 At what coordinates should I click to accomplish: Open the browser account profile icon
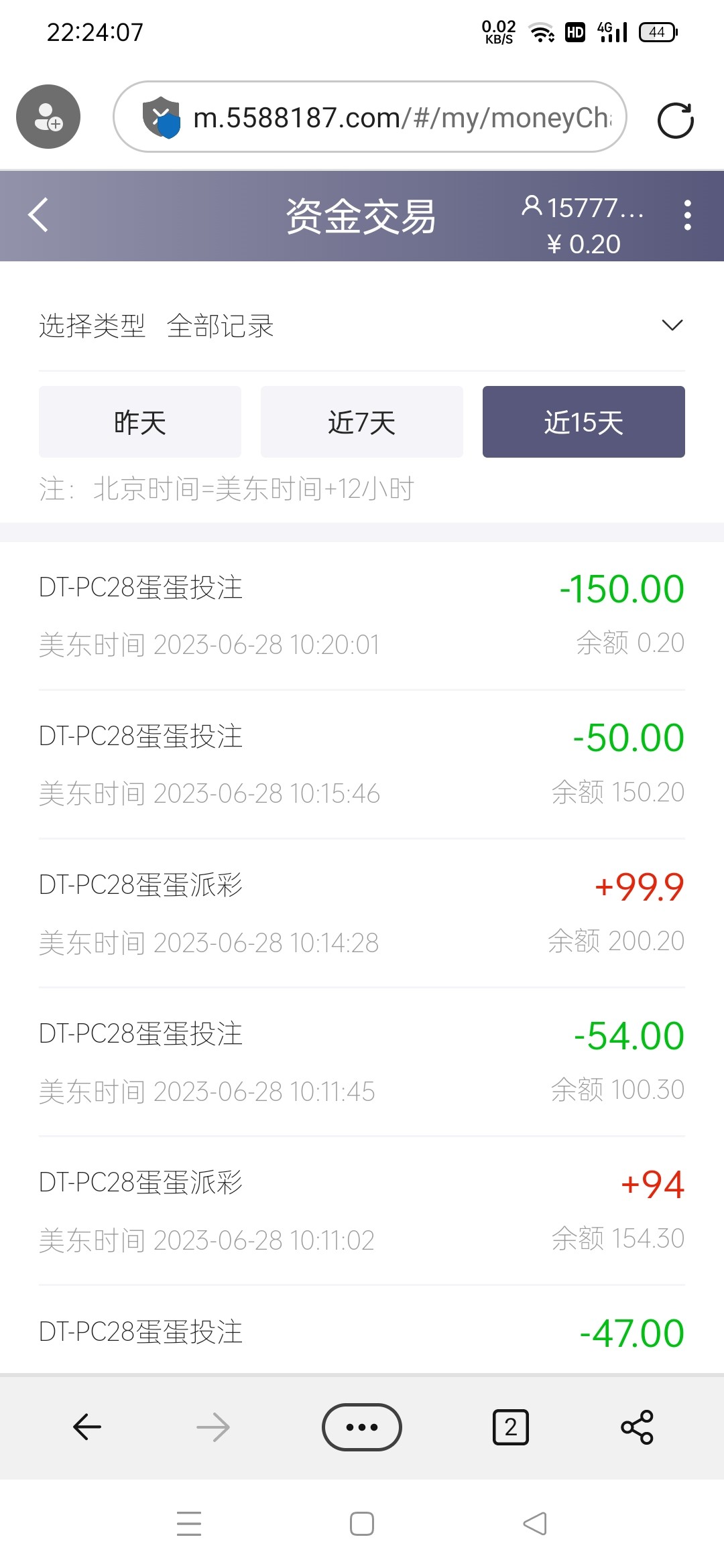tap(48, 117)
